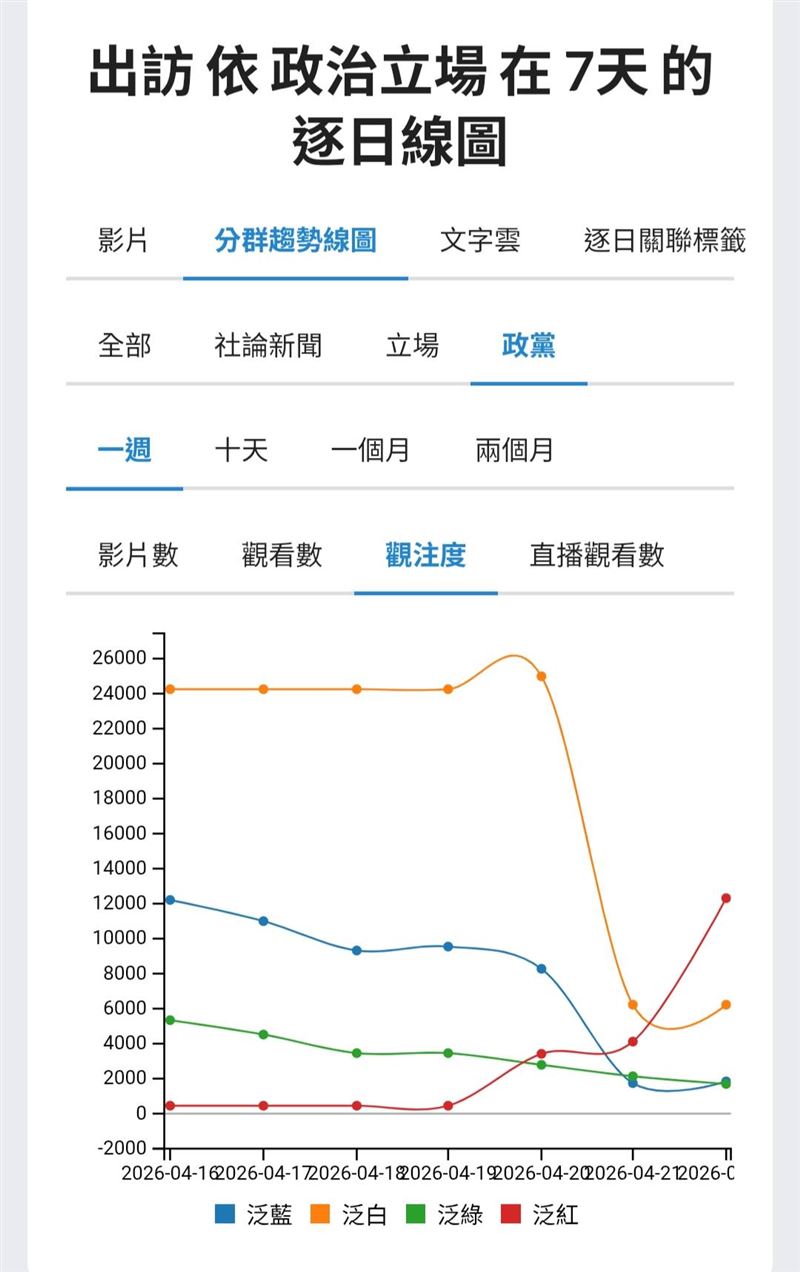800x1272 pixels.
Task: Switch to 逐日關聯標籤 tab
Action: pyautogui.click(x=664, y=241)
